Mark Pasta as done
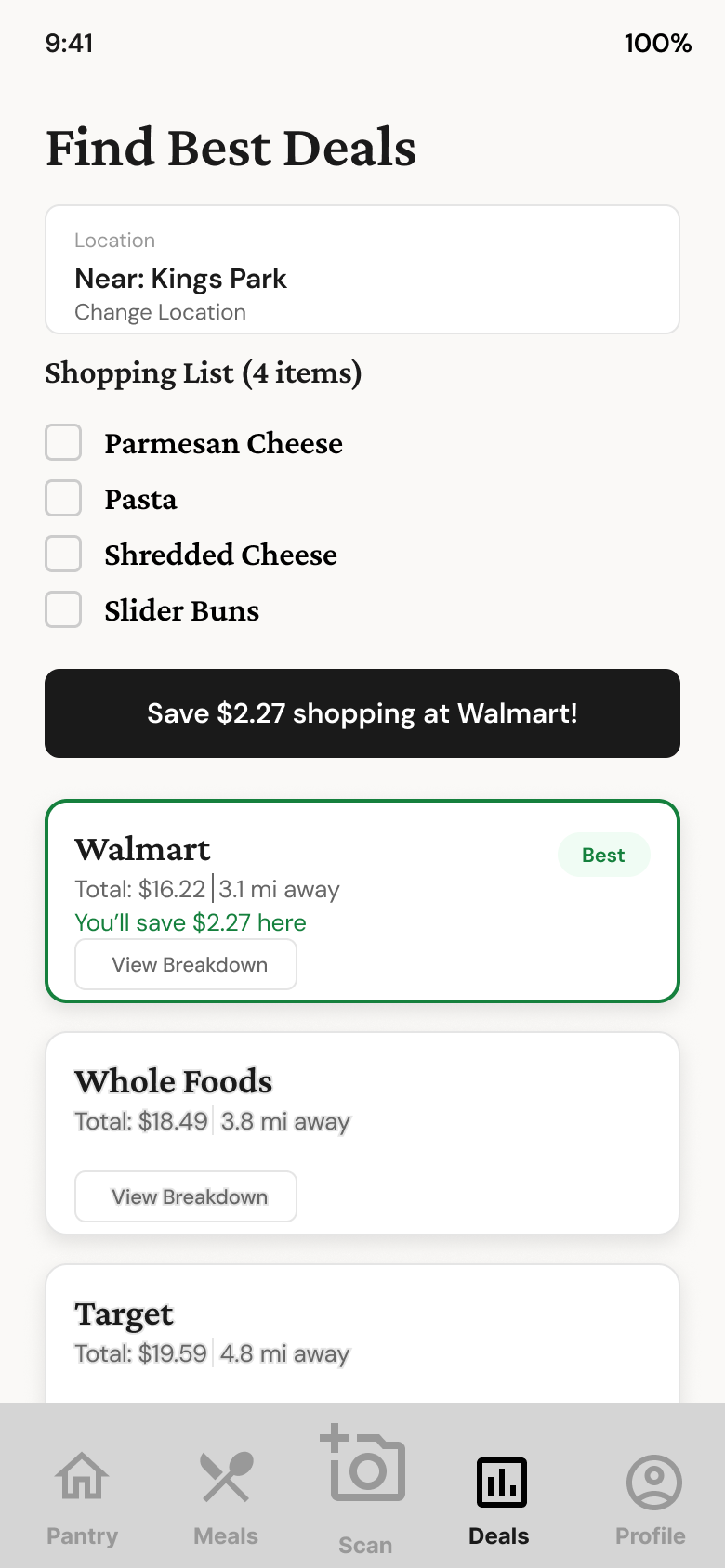 (63, 499)
